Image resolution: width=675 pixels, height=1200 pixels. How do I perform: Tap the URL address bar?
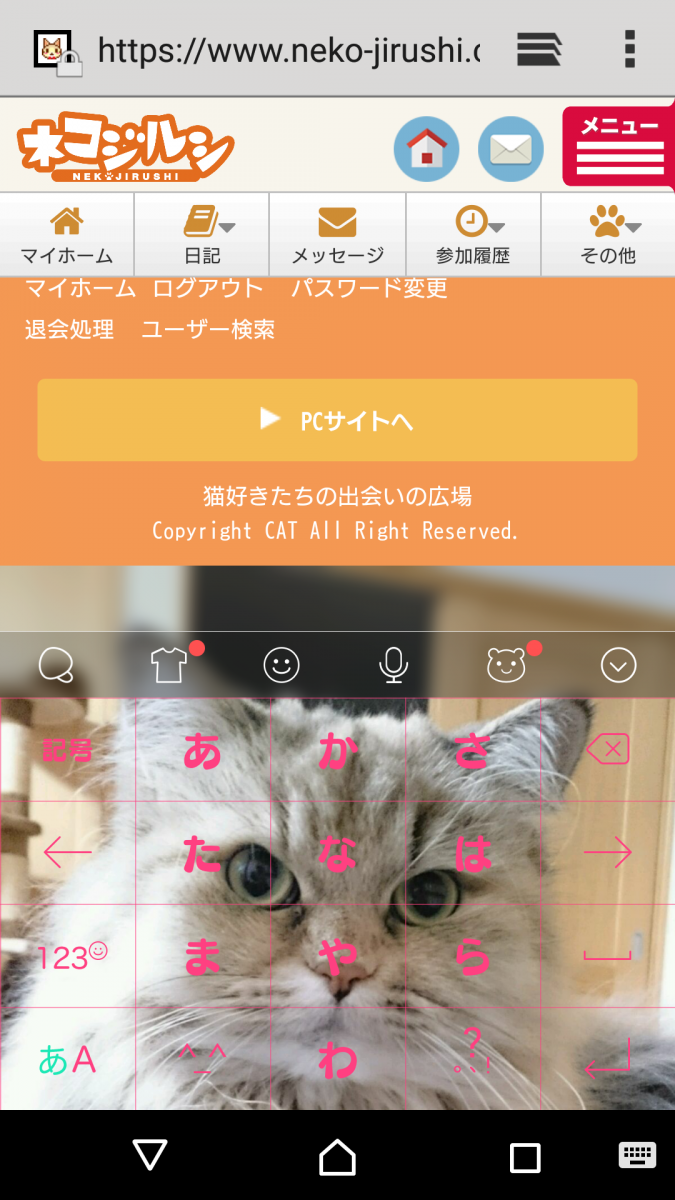(x=288, y=49)
